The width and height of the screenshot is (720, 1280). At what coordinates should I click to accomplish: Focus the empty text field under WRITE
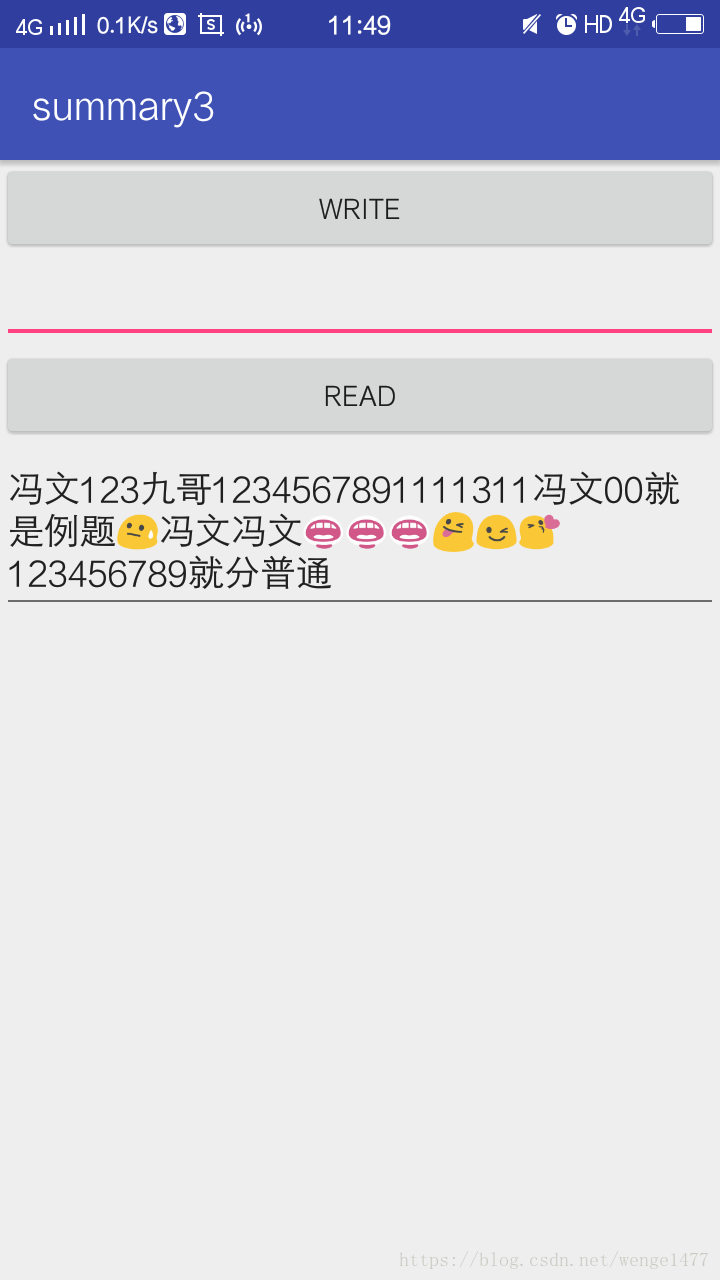pos(360,302)
